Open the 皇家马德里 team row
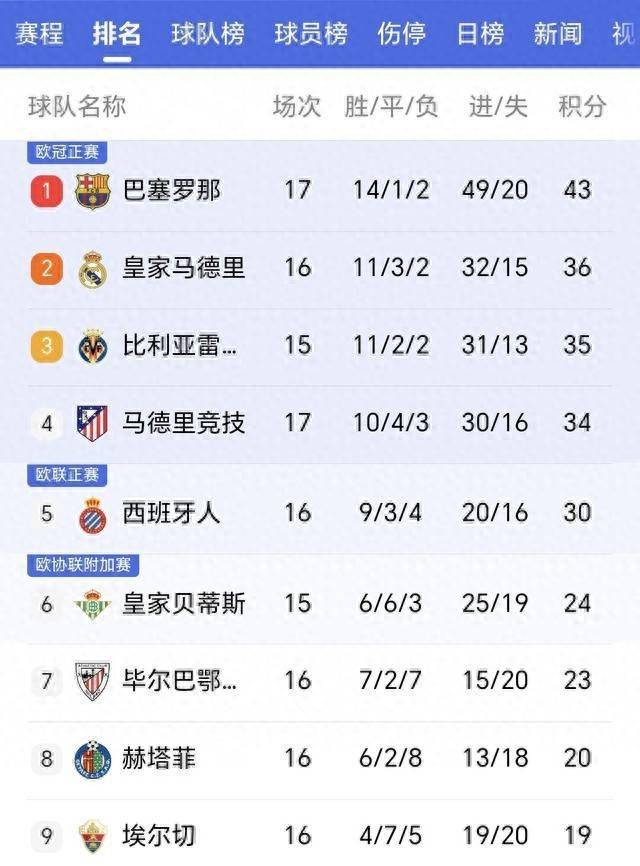 point(183,268)
